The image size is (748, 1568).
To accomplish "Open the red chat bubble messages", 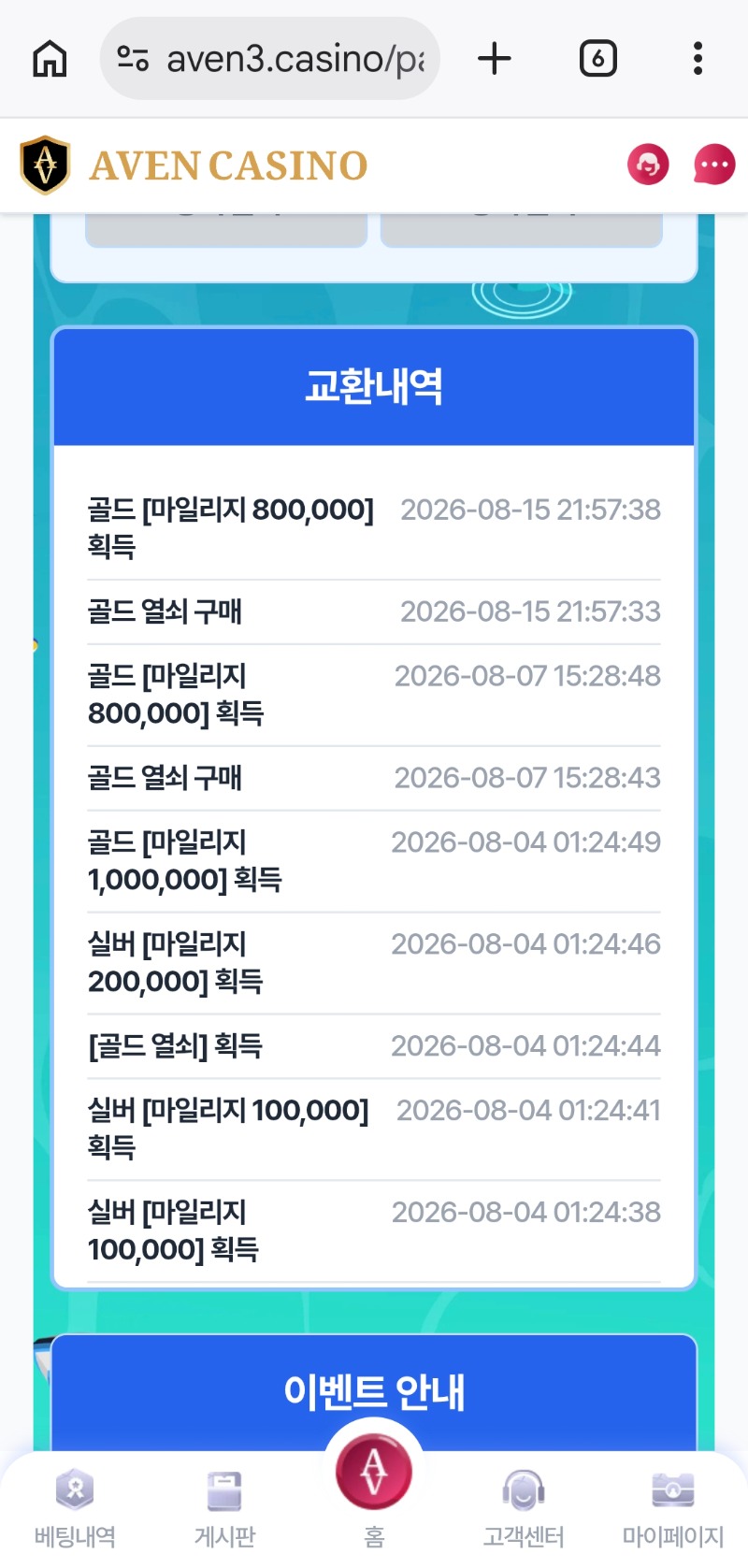I will (x=714, y=165).
